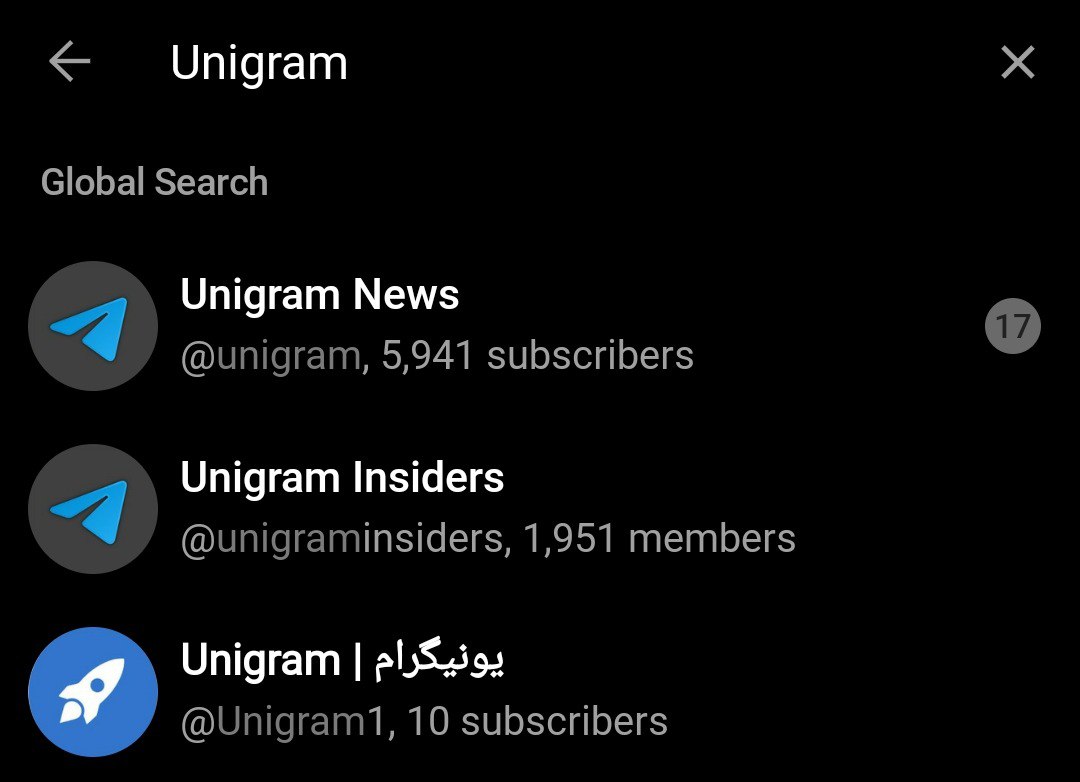Clear the Unigram search query
Screen dimensions: 1080x782
tap(1018, 64)
